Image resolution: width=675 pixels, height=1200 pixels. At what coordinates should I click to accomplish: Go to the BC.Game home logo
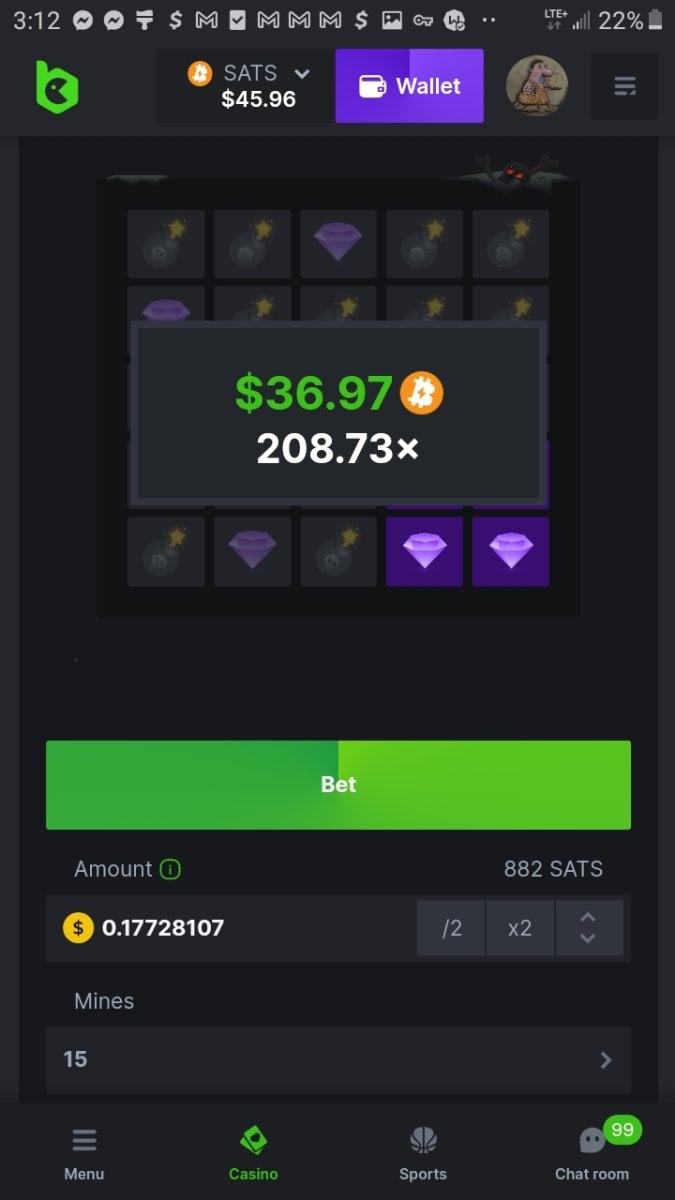point(57,87)
